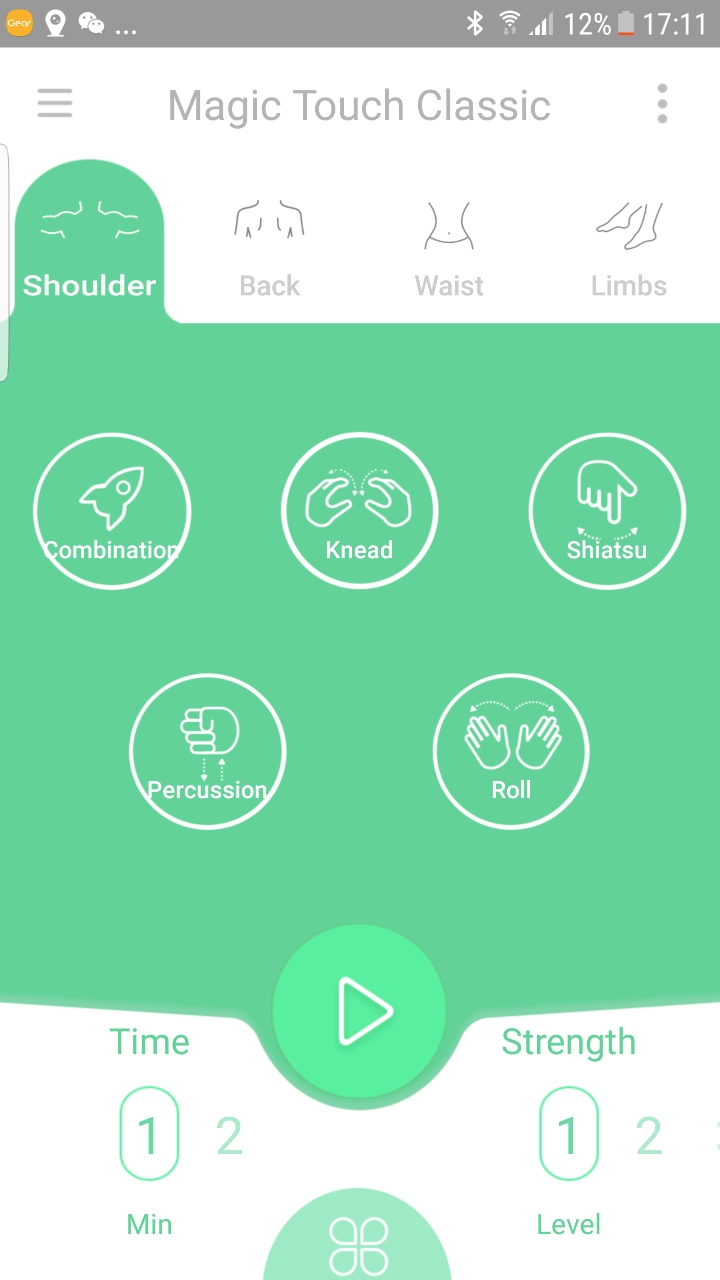Set strength to level 2
720x1280 pixels.
(x=649, y=1135)
